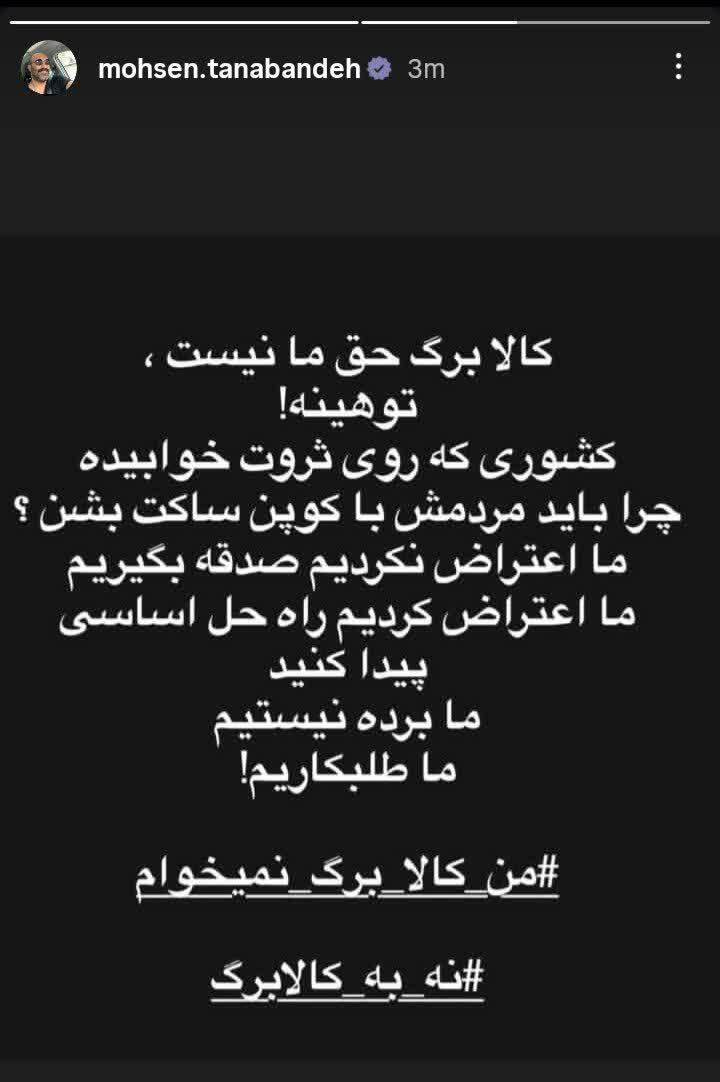Click the underlined #من_کالا_برگ_نمیخوام link
The width and height of the screenshot is (720, 1082).
point(355,875)
